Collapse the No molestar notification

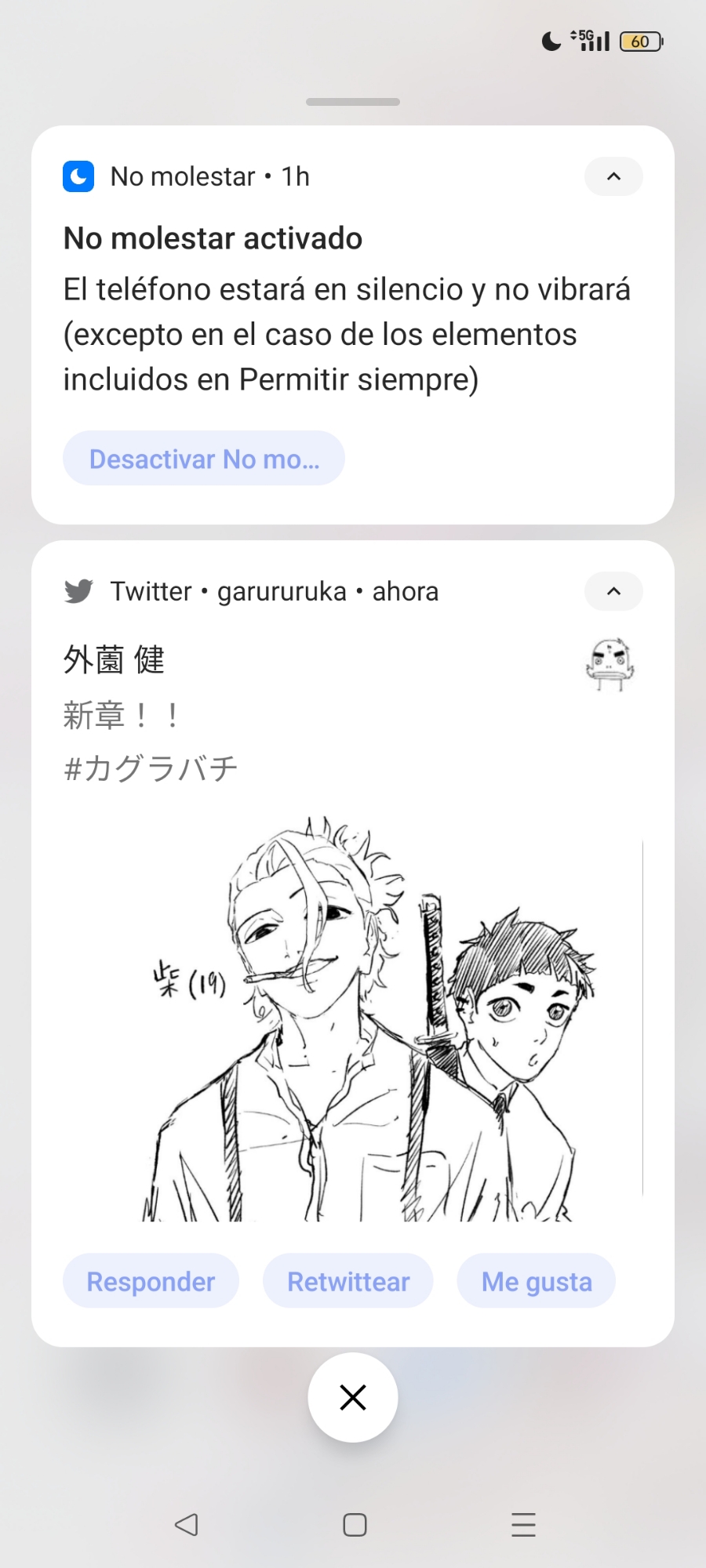click(x=613, y=176)
